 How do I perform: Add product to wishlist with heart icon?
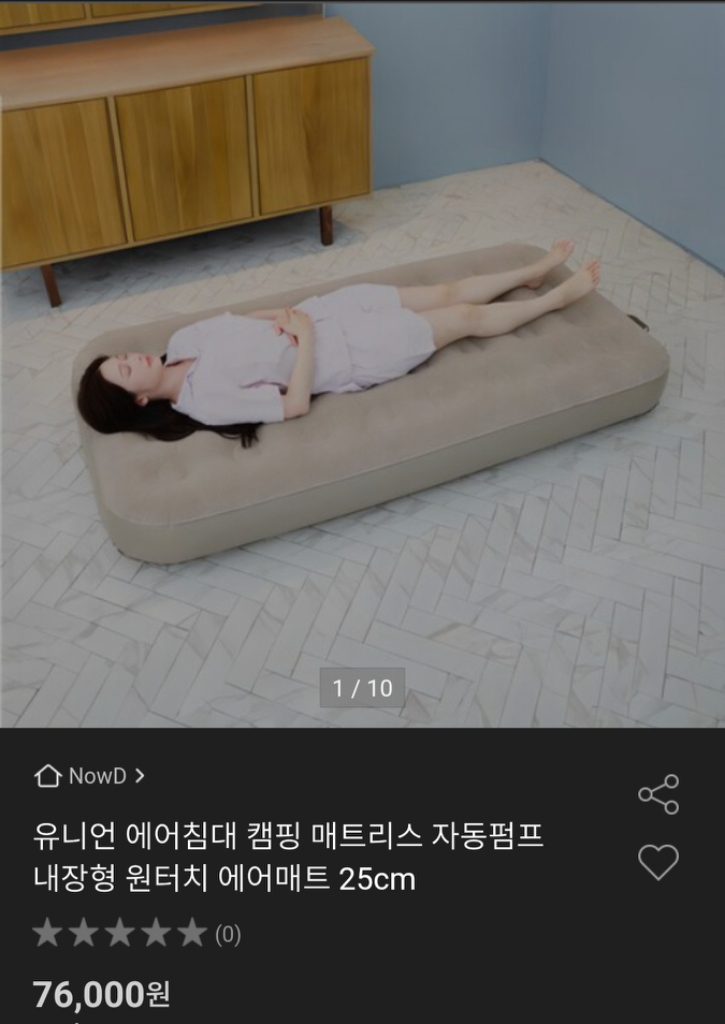click(658, 861)
